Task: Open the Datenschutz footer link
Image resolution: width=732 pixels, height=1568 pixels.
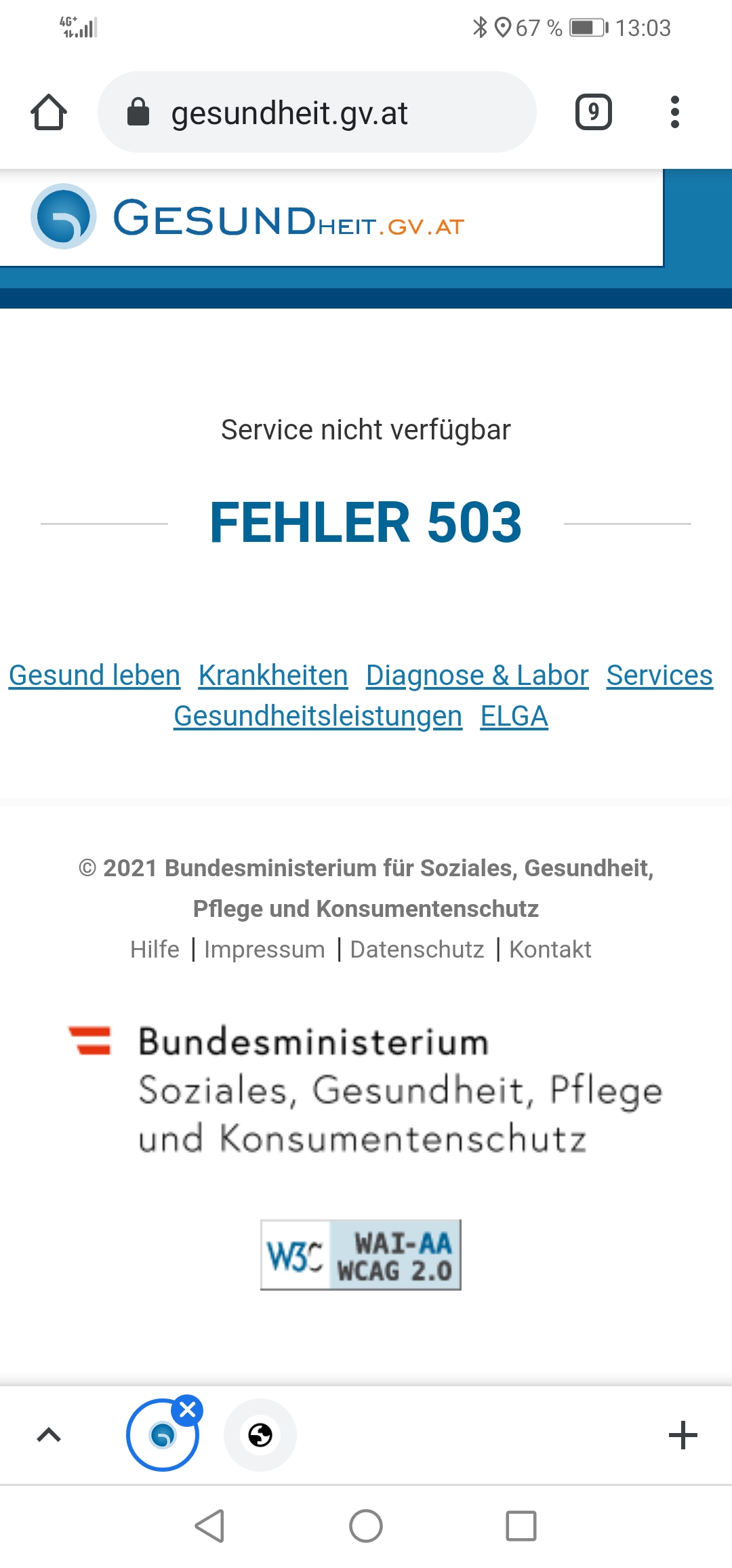Action: (x=417, y=949)
